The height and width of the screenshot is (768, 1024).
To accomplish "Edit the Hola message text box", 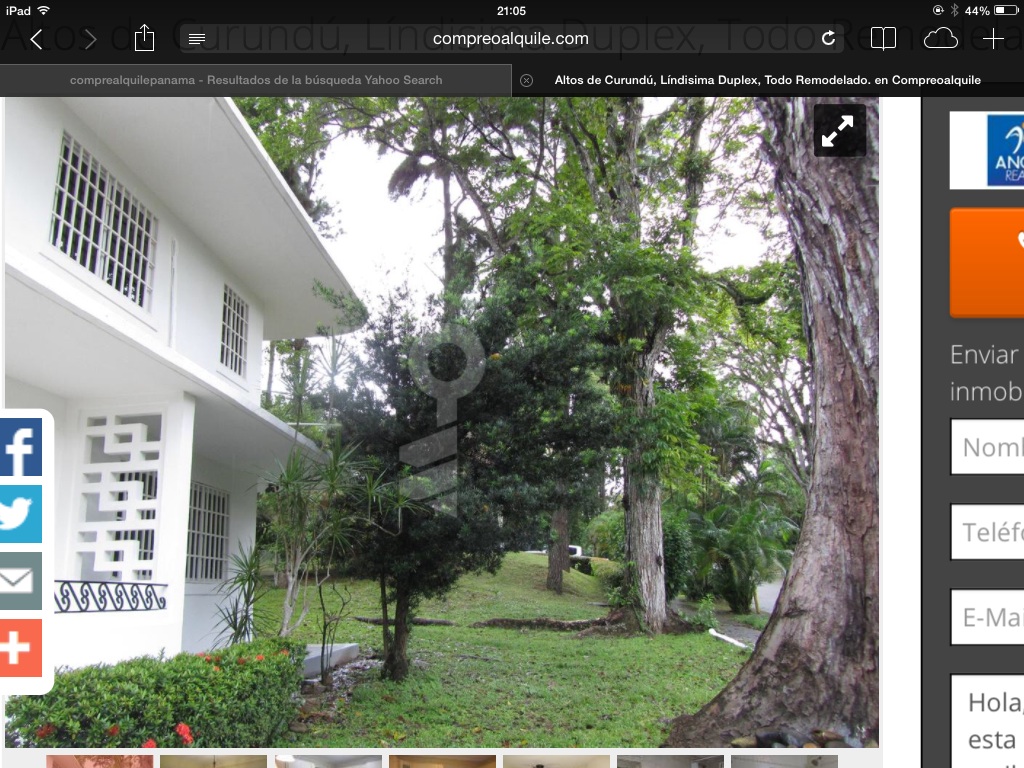I will click(x=987, y=720).
